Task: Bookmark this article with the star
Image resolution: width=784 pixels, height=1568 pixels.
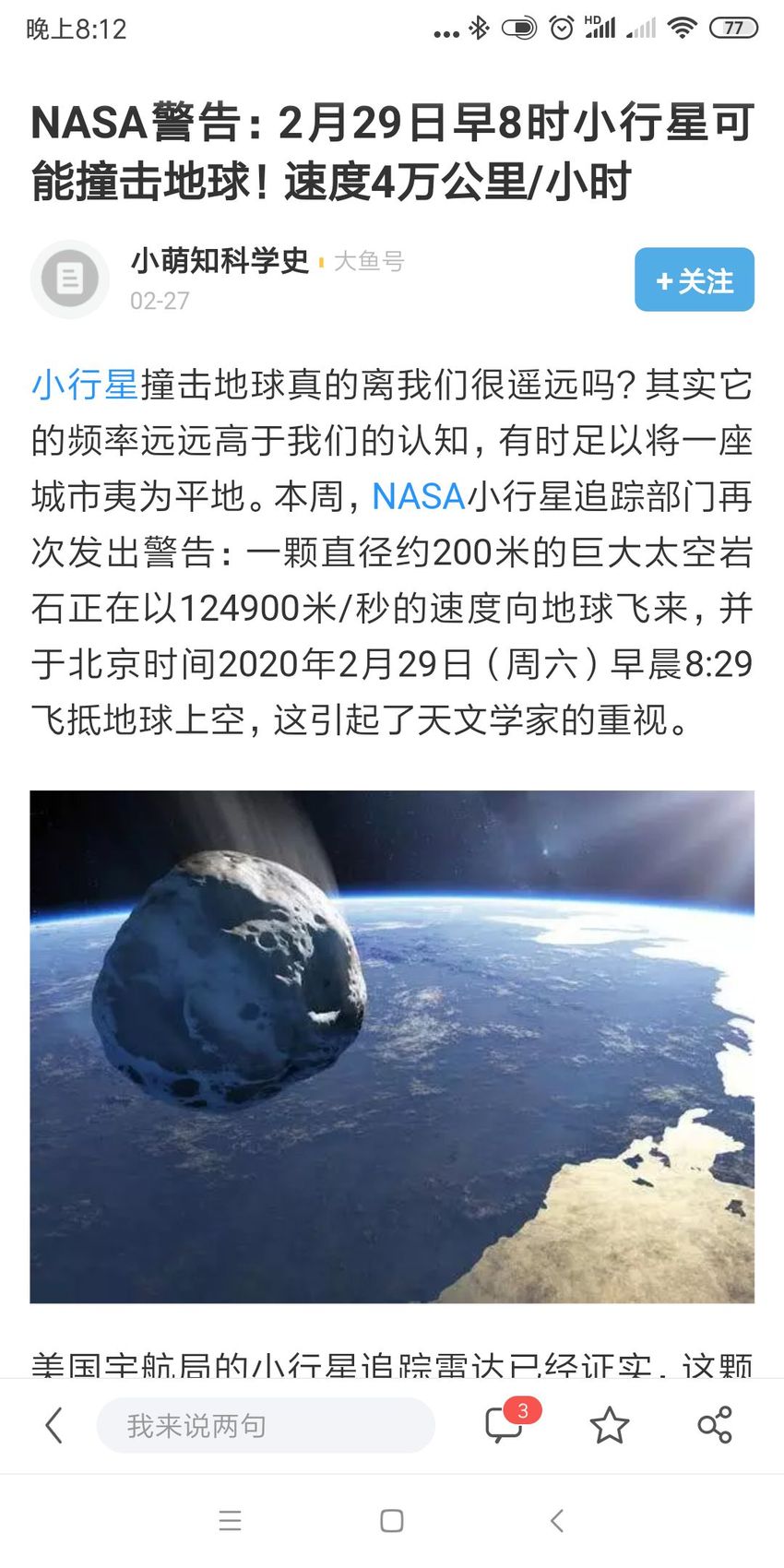Action: click(610, 1425)
